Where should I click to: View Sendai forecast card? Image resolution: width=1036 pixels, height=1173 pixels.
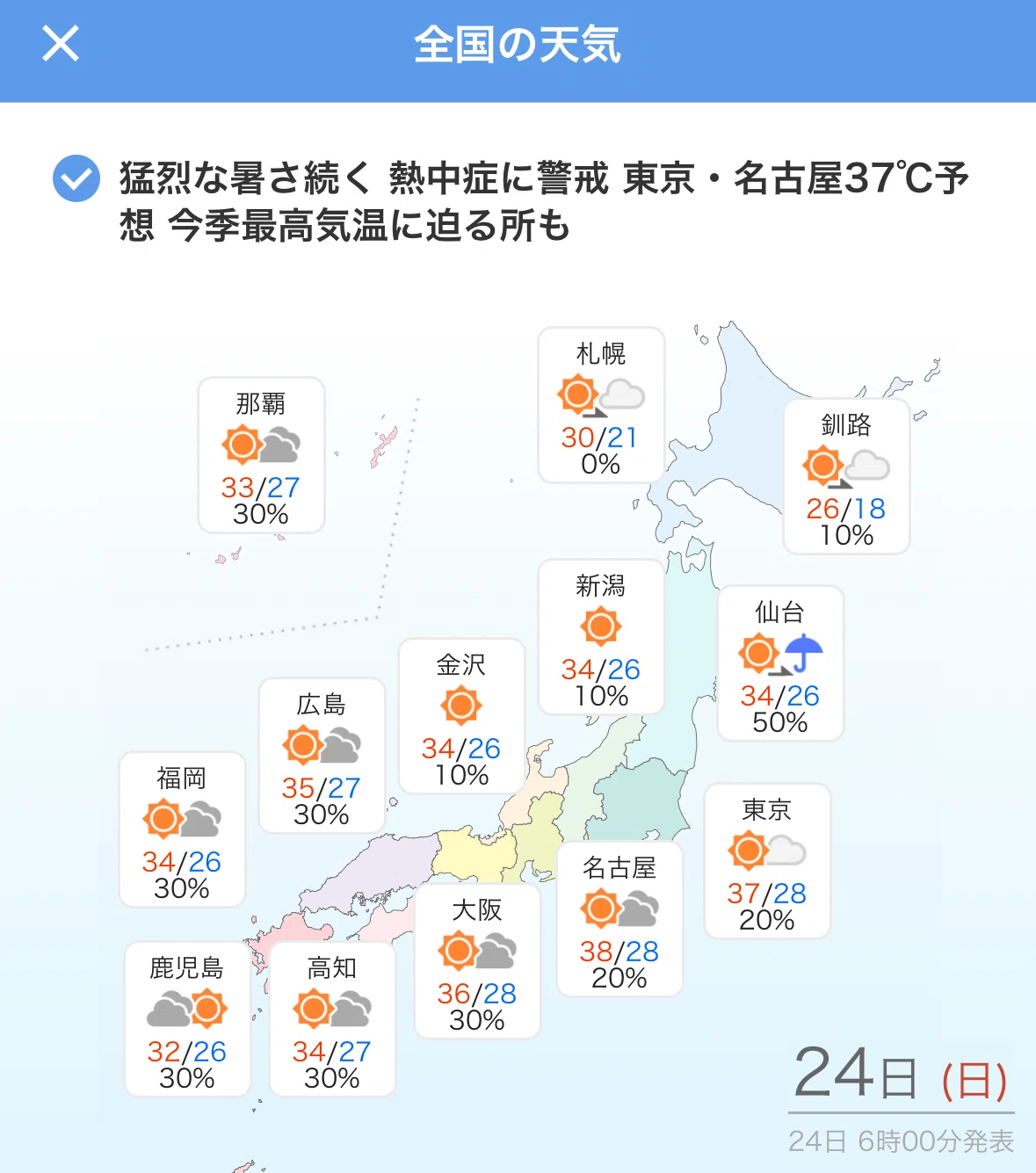(x=780, y=663)
